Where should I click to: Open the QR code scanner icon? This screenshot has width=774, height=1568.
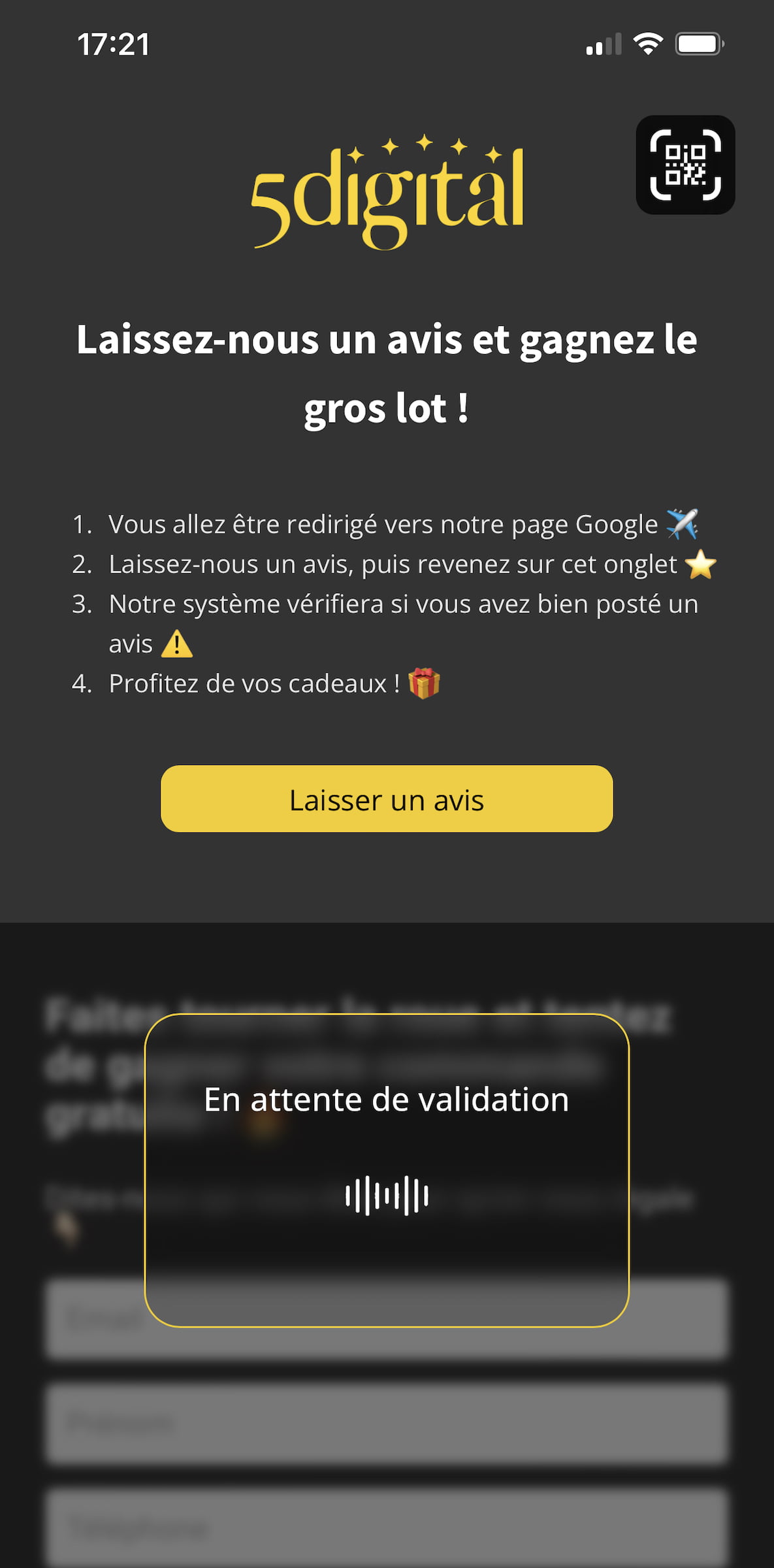pyautogui.click(x=685, y=165)
